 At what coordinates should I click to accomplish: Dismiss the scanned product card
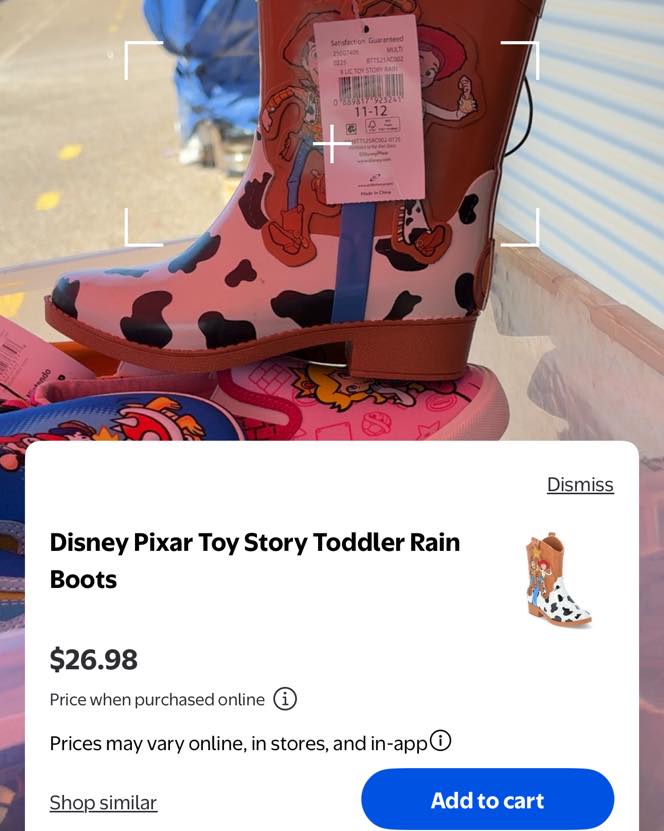(580, 485)
